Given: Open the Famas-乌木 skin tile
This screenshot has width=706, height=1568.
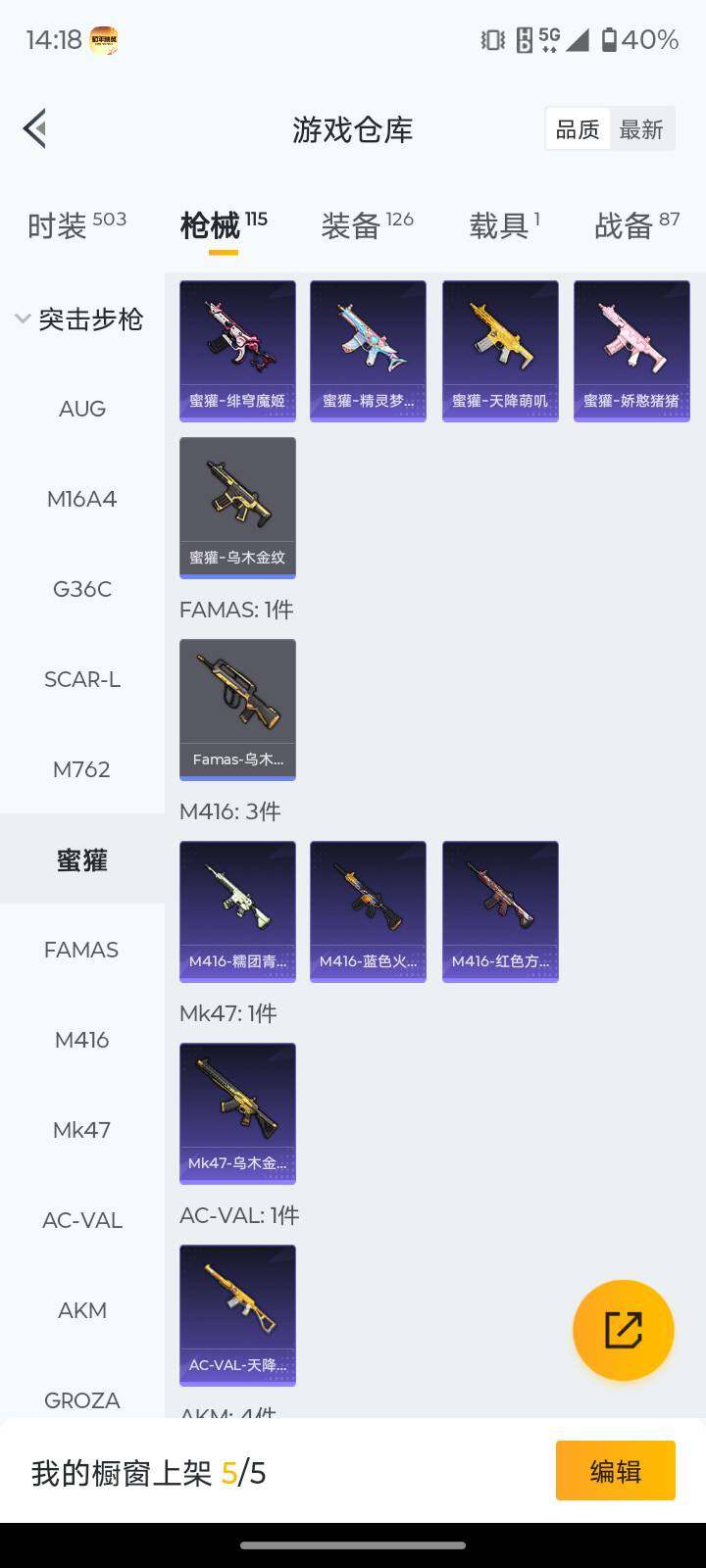Looking at the screenshot, I should [237, 710].
